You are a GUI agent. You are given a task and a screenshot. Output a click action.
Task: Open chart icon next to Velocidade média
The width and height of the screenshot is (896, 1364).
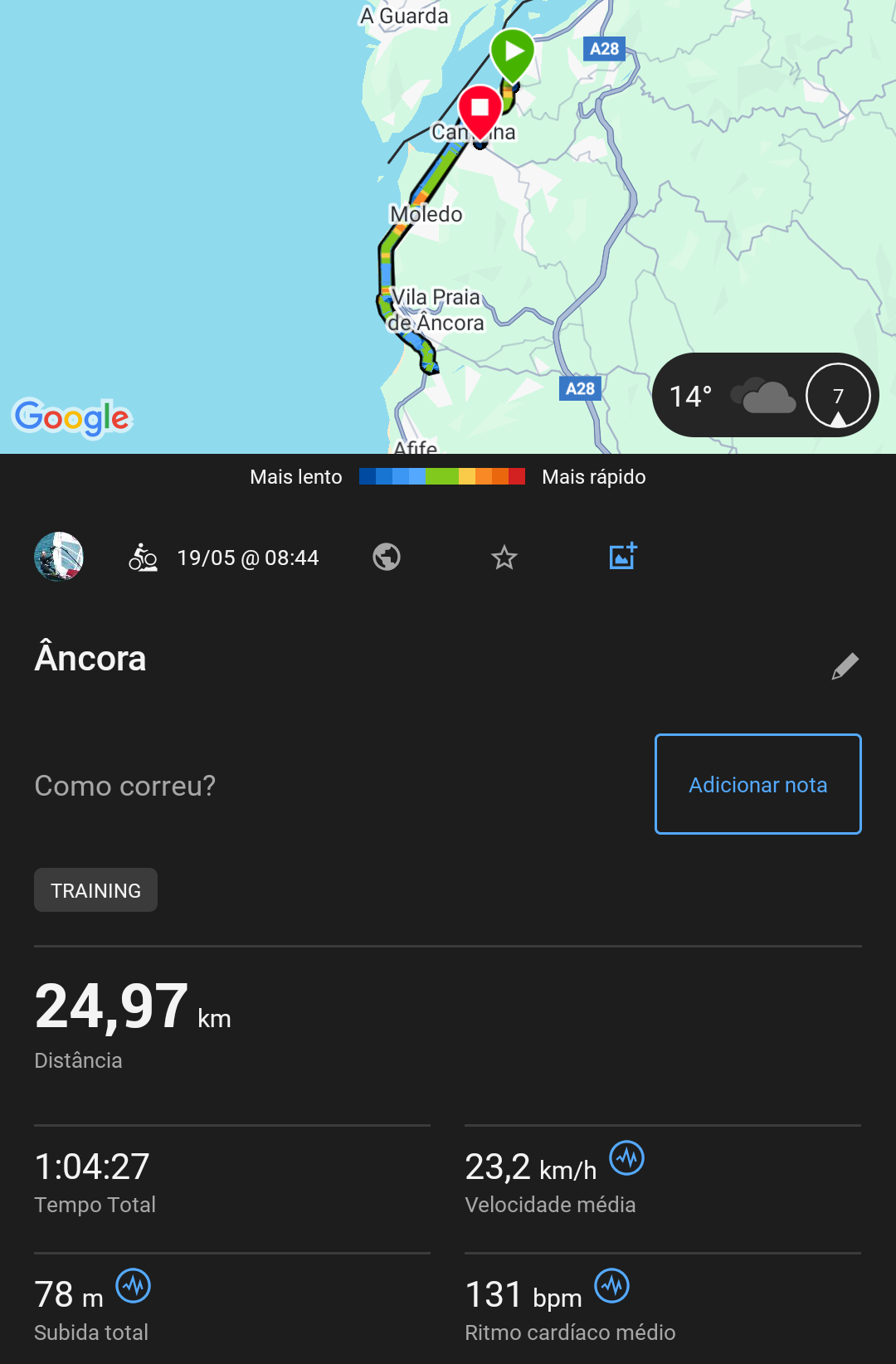click(627, 1158)
